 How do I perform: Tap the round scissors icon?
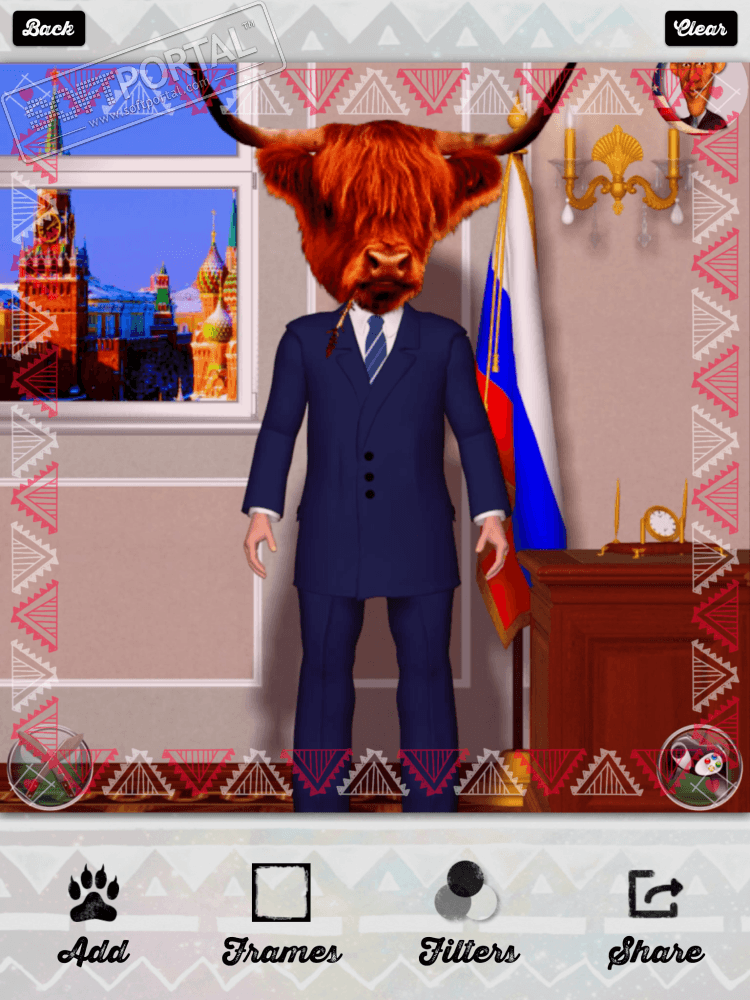[49, 767]
